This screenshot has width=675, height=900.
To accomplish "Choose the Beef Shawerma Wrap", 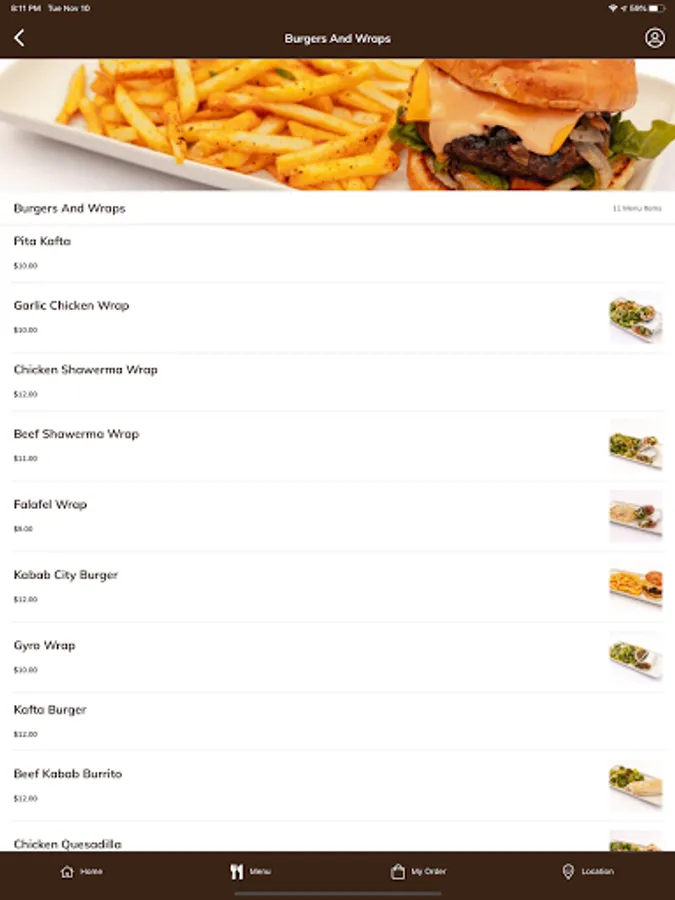I will tap(76, 434).
